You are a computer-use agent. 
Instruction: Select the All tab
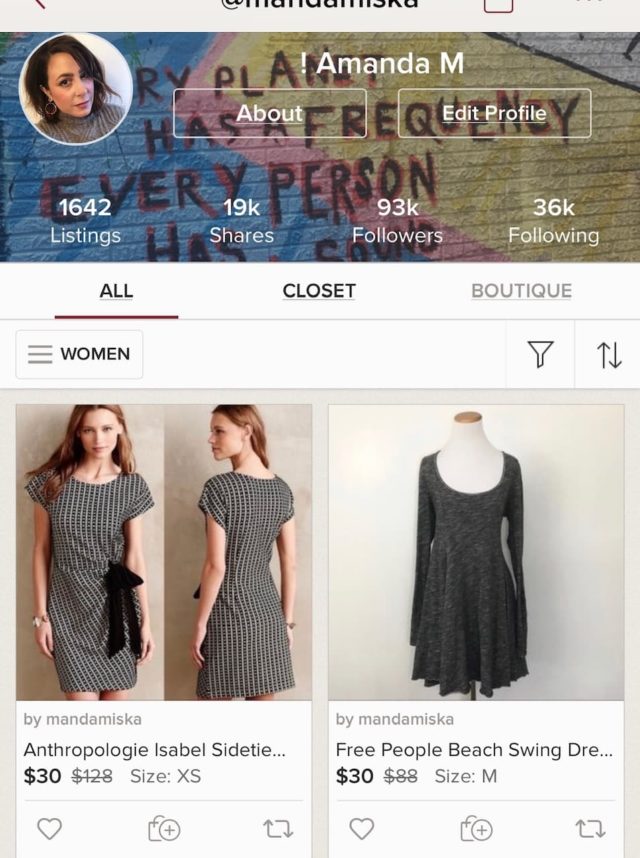click(x=116, y=291)
